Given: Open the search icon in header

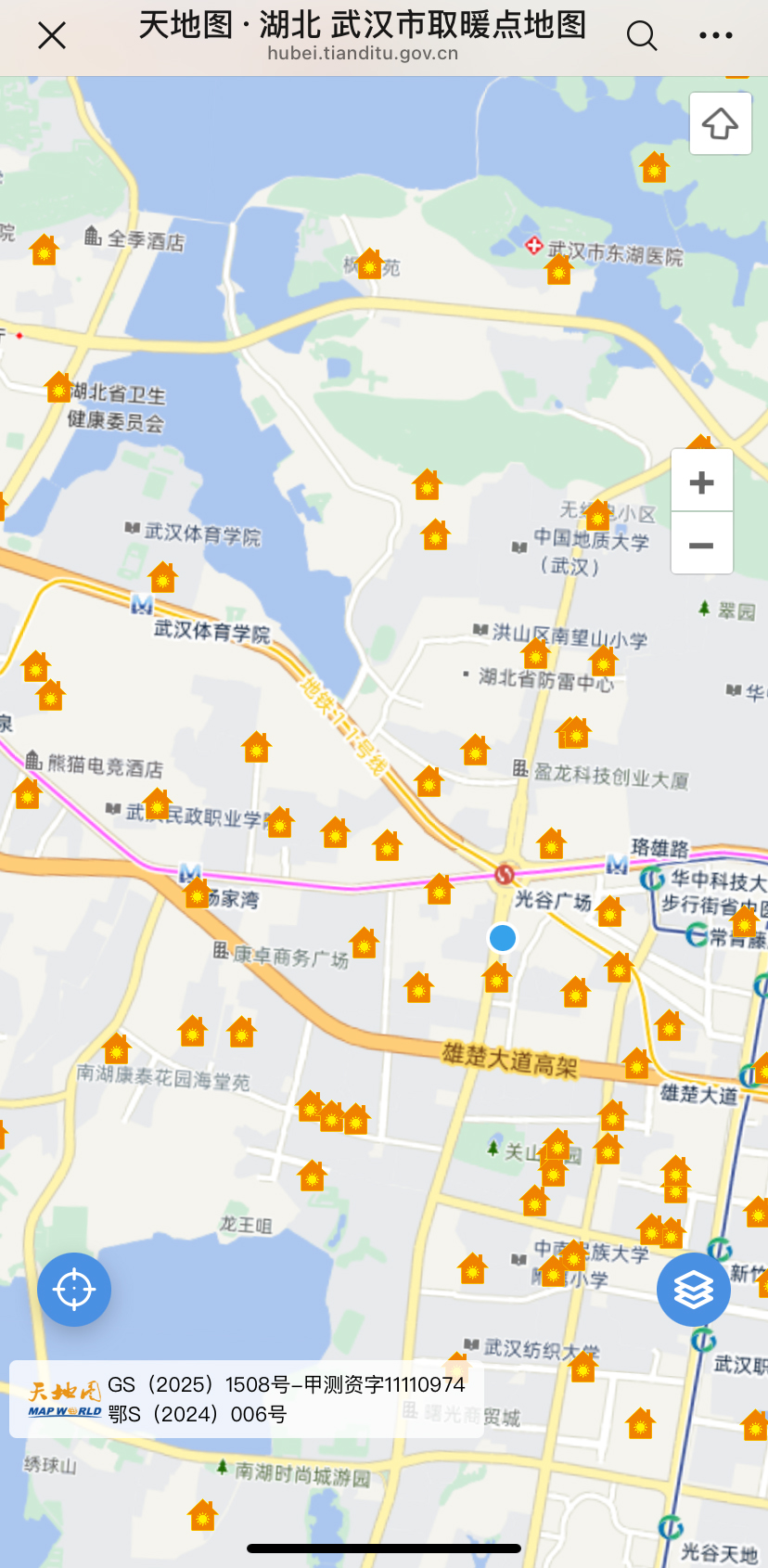Looking at the screenshot, I should click(641, 36).
